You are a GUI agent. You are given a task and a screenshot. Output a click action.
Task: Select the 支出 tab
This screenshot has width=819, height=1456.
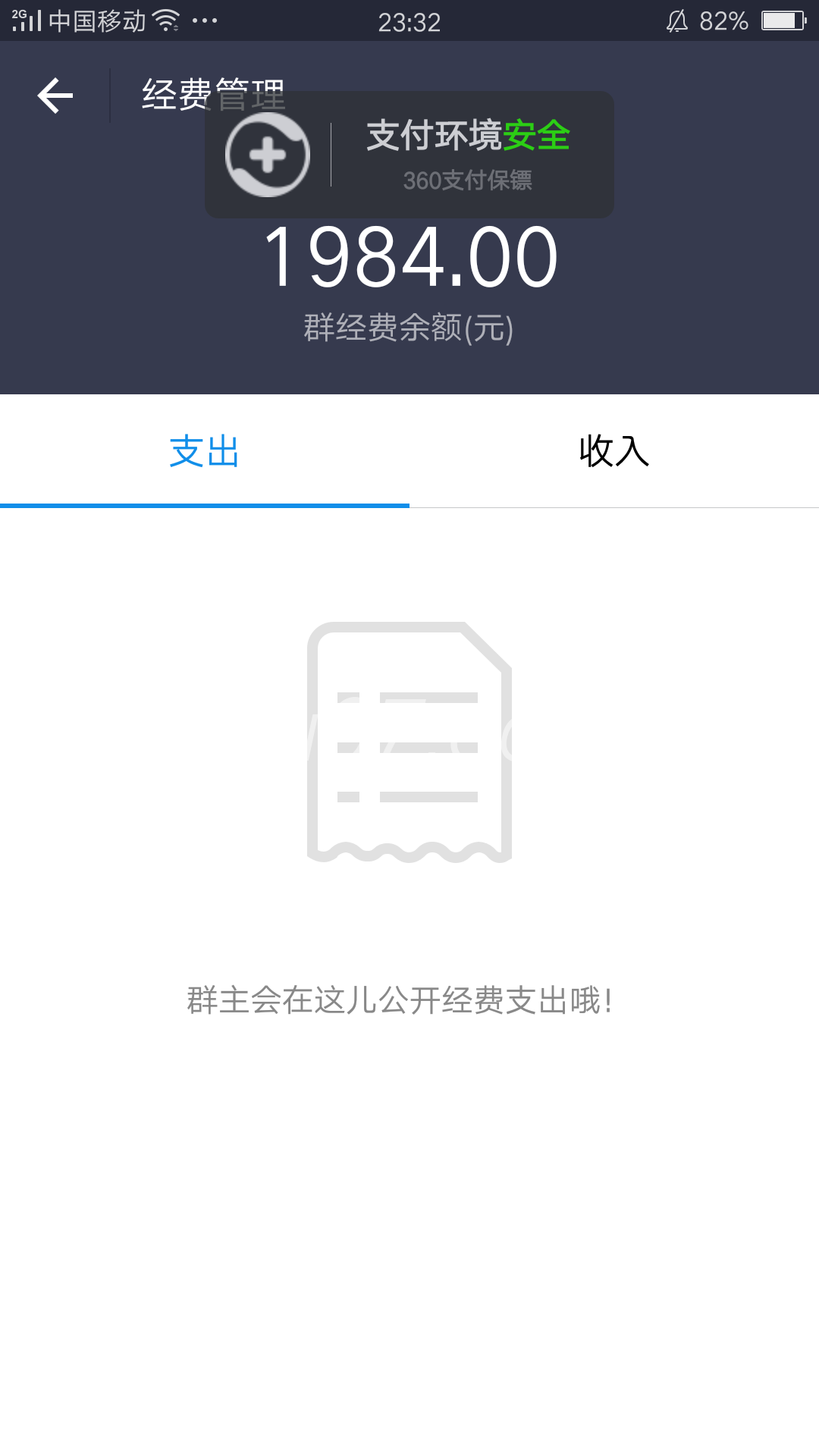tap(205, 451)
